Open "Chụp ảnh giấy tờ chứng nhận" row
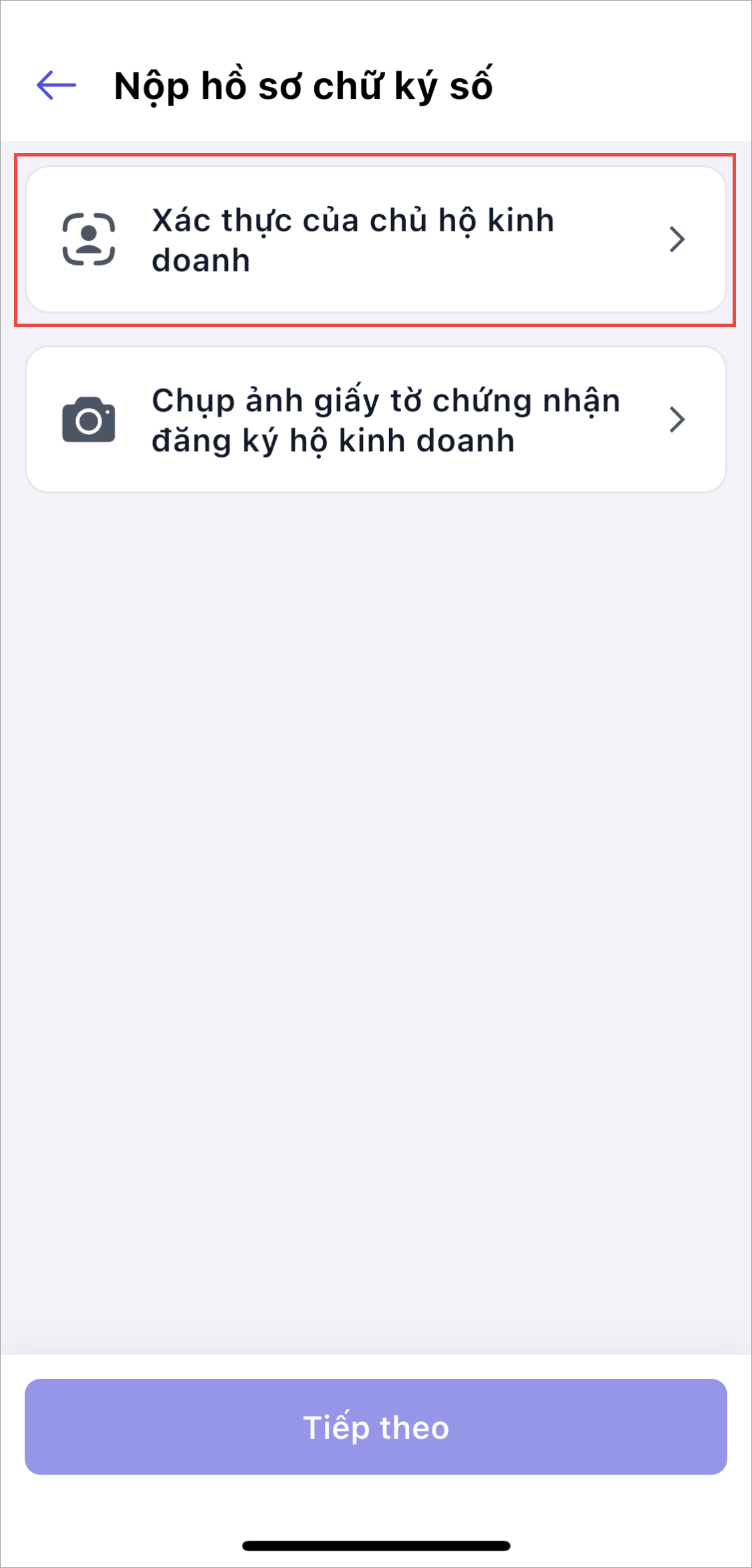752x1568 pixels. point(375,420)
